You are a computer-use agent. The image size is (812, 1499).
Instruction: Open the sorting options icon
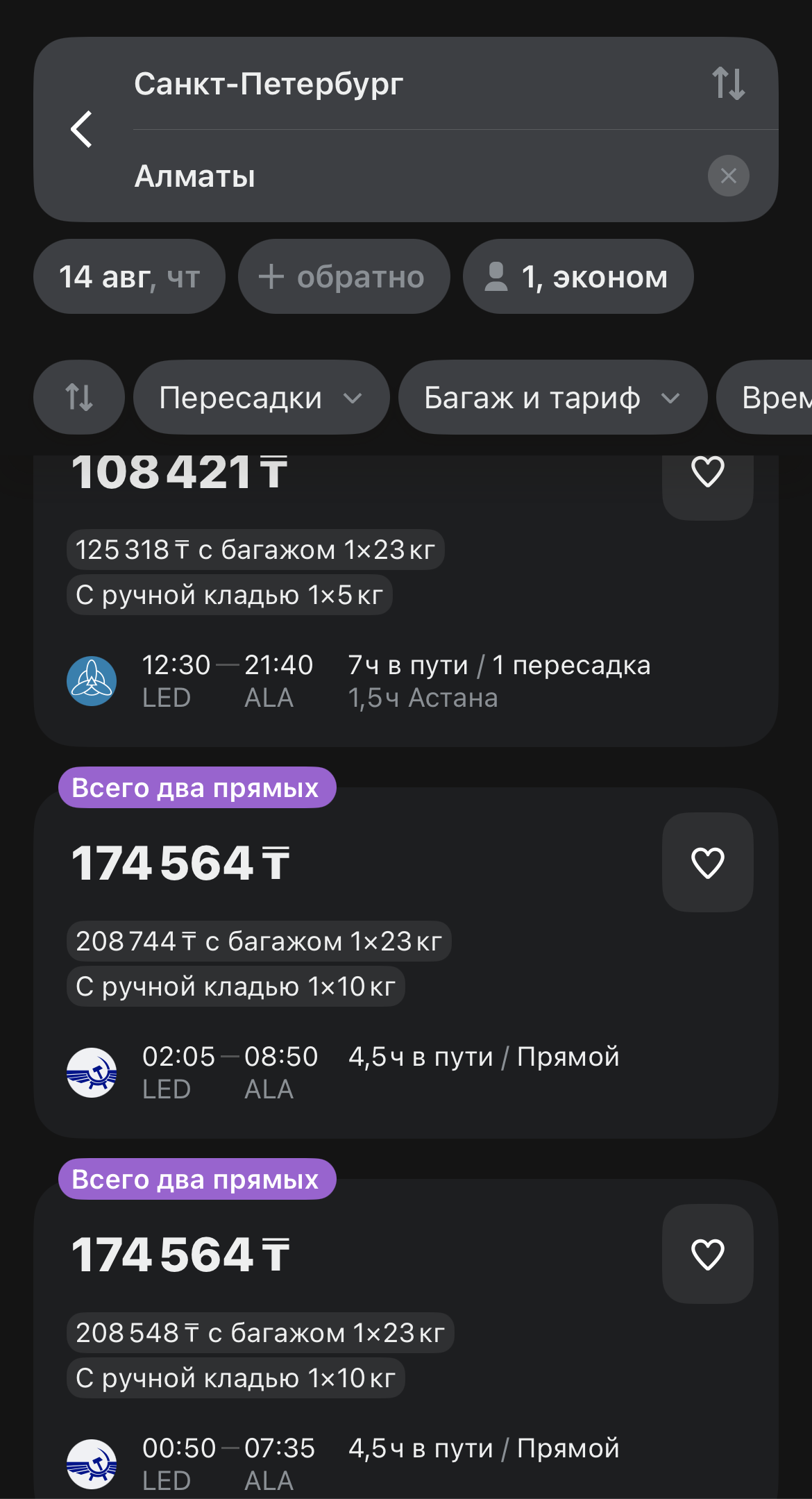(79, 398)
